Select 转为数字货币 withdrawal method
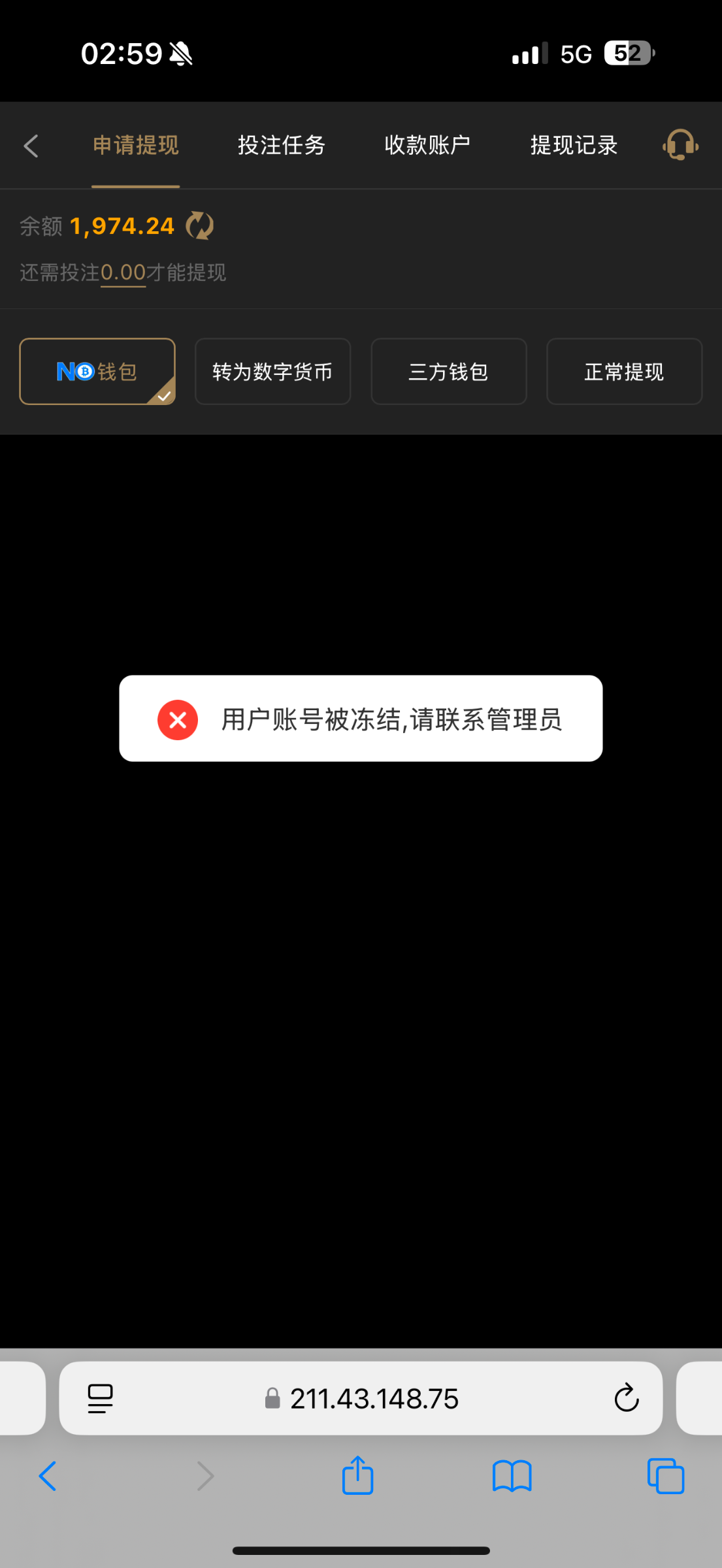722x1568 pixels. (x=273, y=372)
